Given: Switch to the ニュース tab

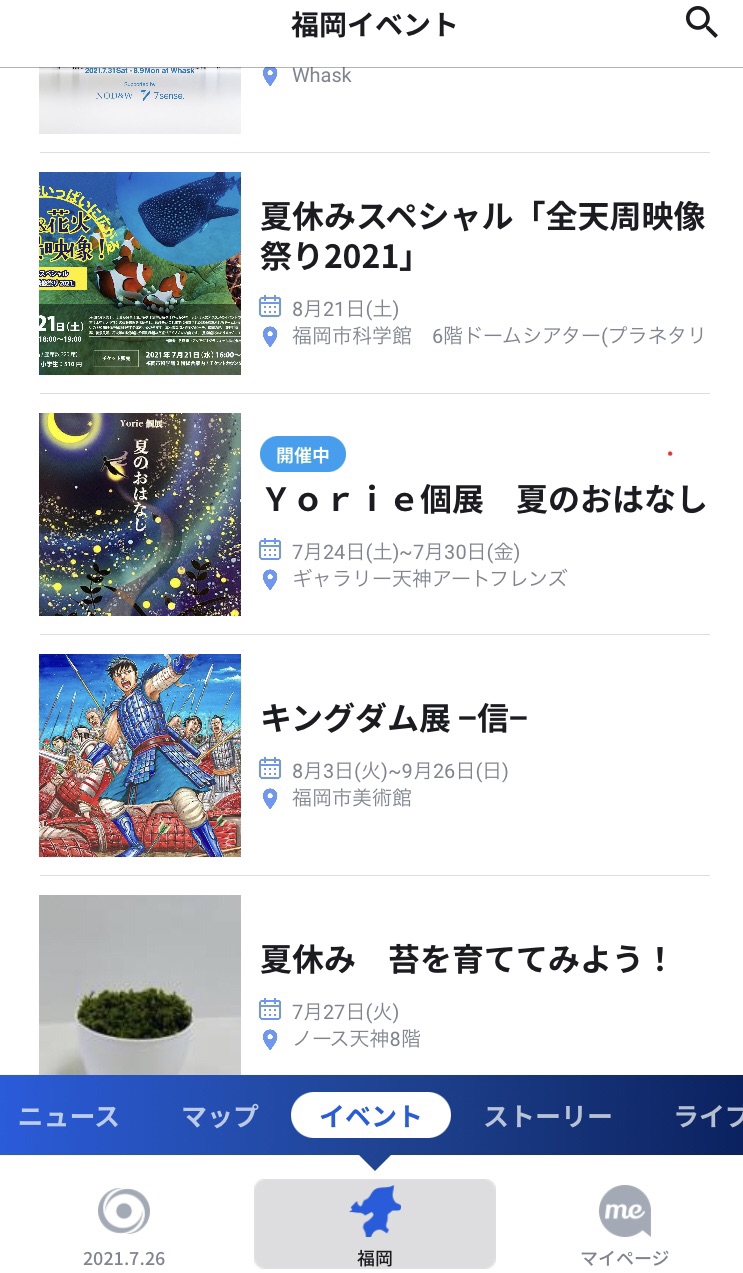Looking at the screenshot, I should coord(67,1115).
